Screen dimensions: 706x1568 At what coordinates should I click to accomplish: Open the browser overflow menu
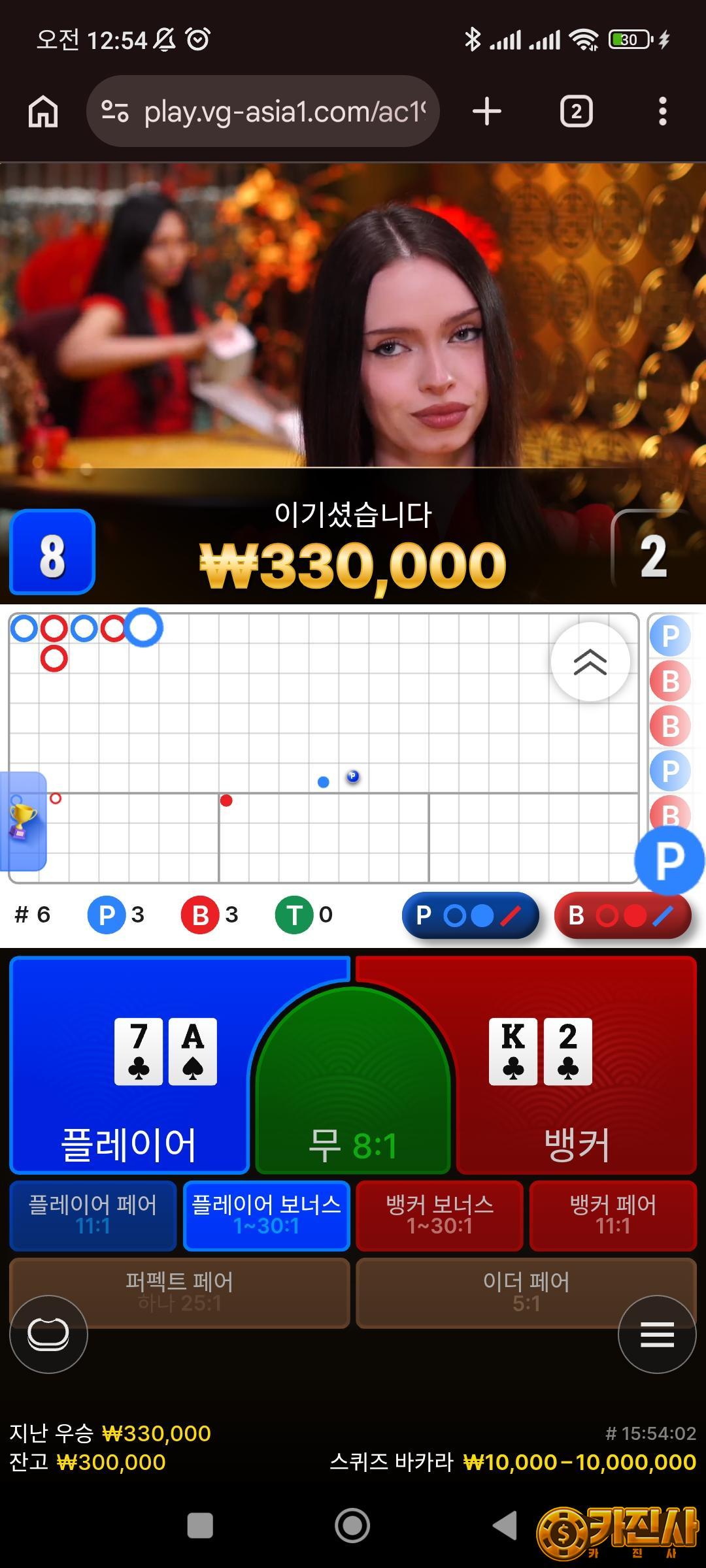[662, 112]
